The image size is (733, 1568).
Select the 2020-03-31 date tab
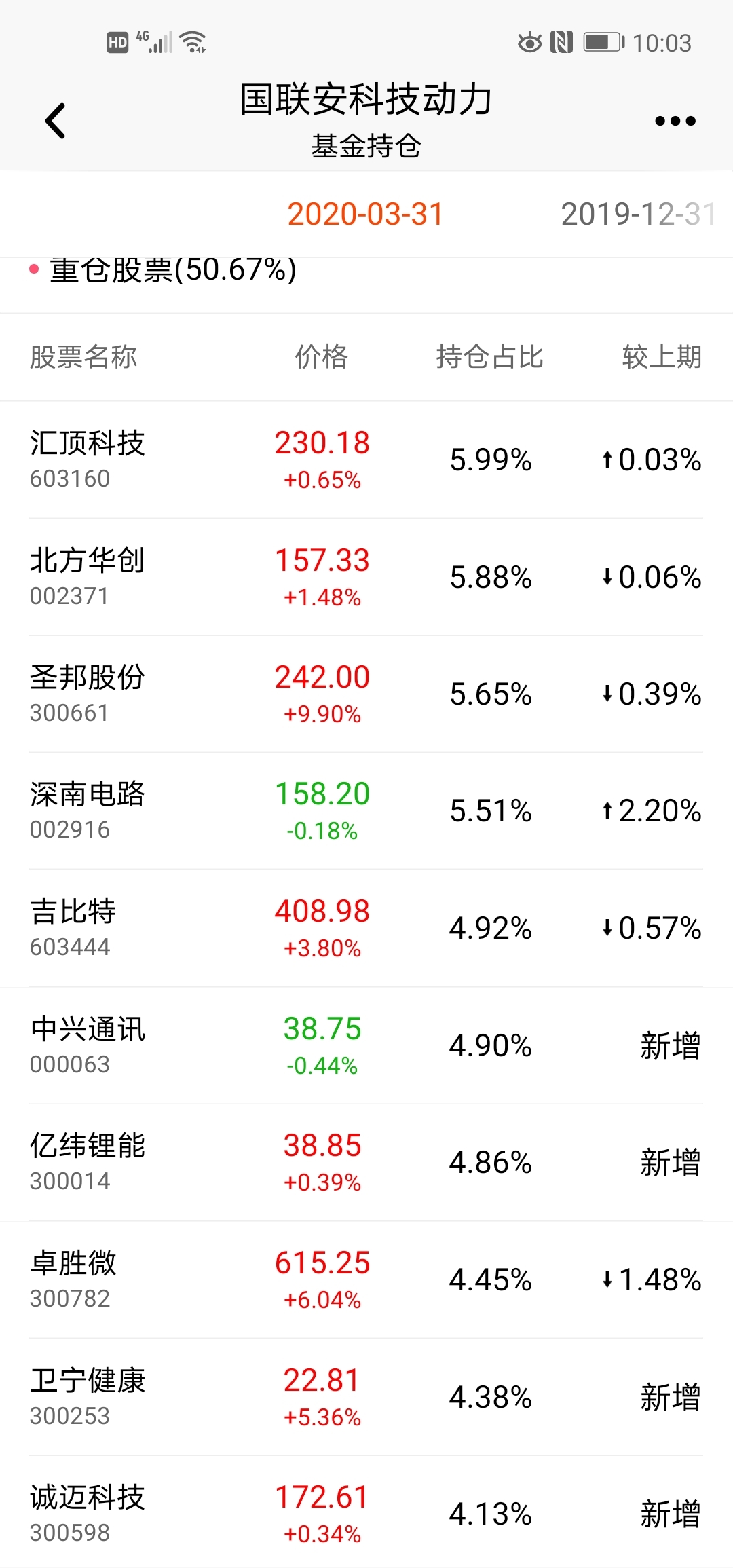point(365,214)
